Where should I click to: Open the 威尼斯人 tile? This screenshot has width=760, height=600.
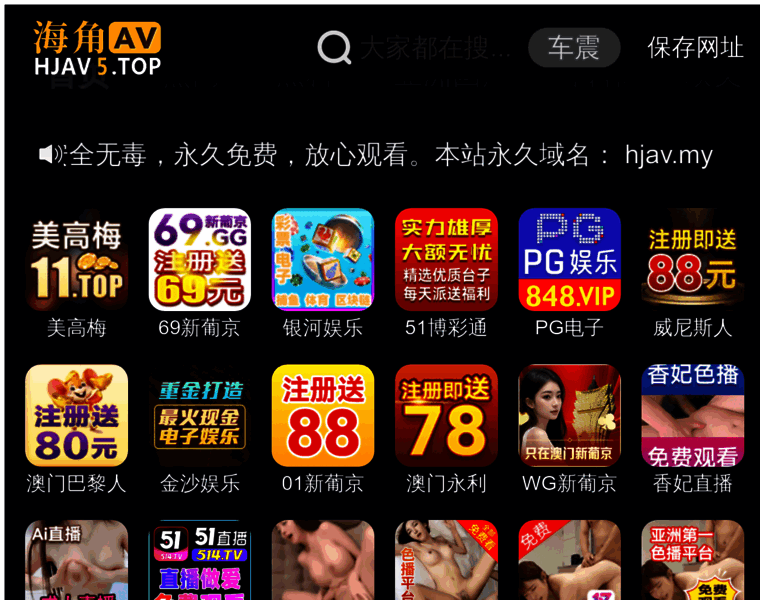coord(692,260)
